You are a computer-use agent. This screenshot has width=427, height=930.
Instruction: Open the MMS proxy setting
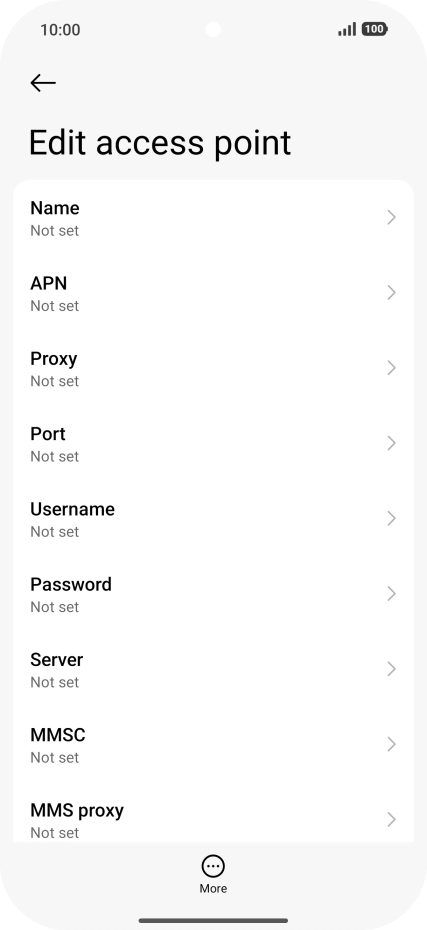click(x=214, y=813)
